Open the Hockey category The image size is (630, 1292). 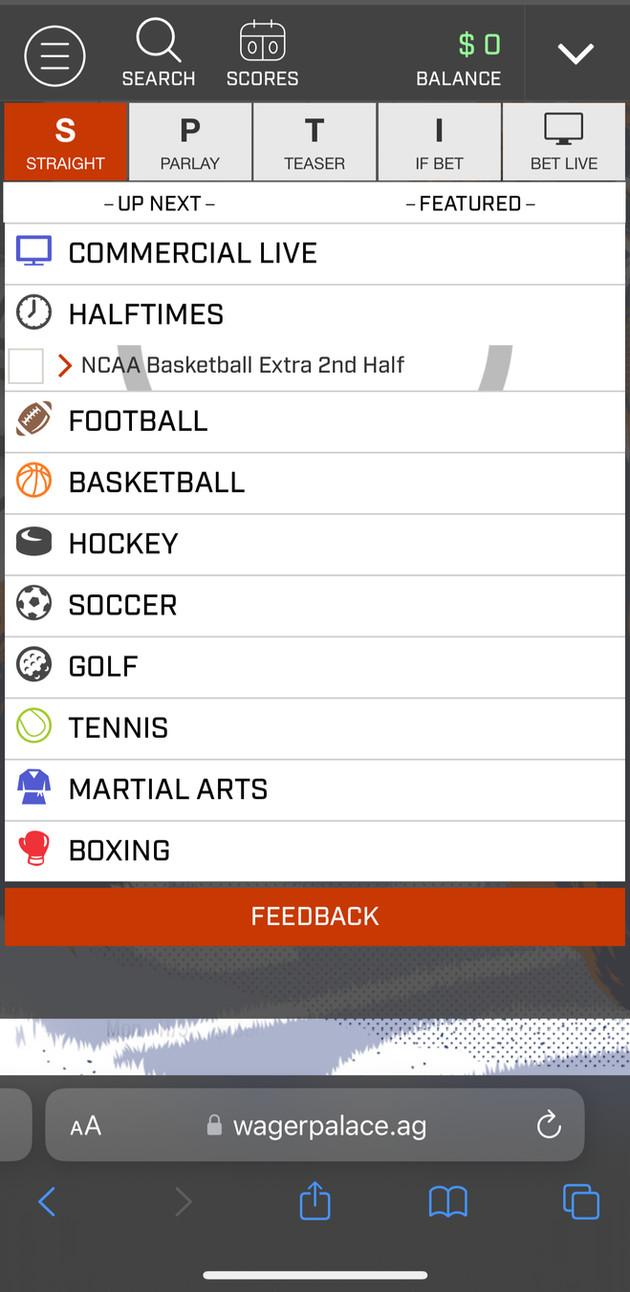(x=315, y=544)
